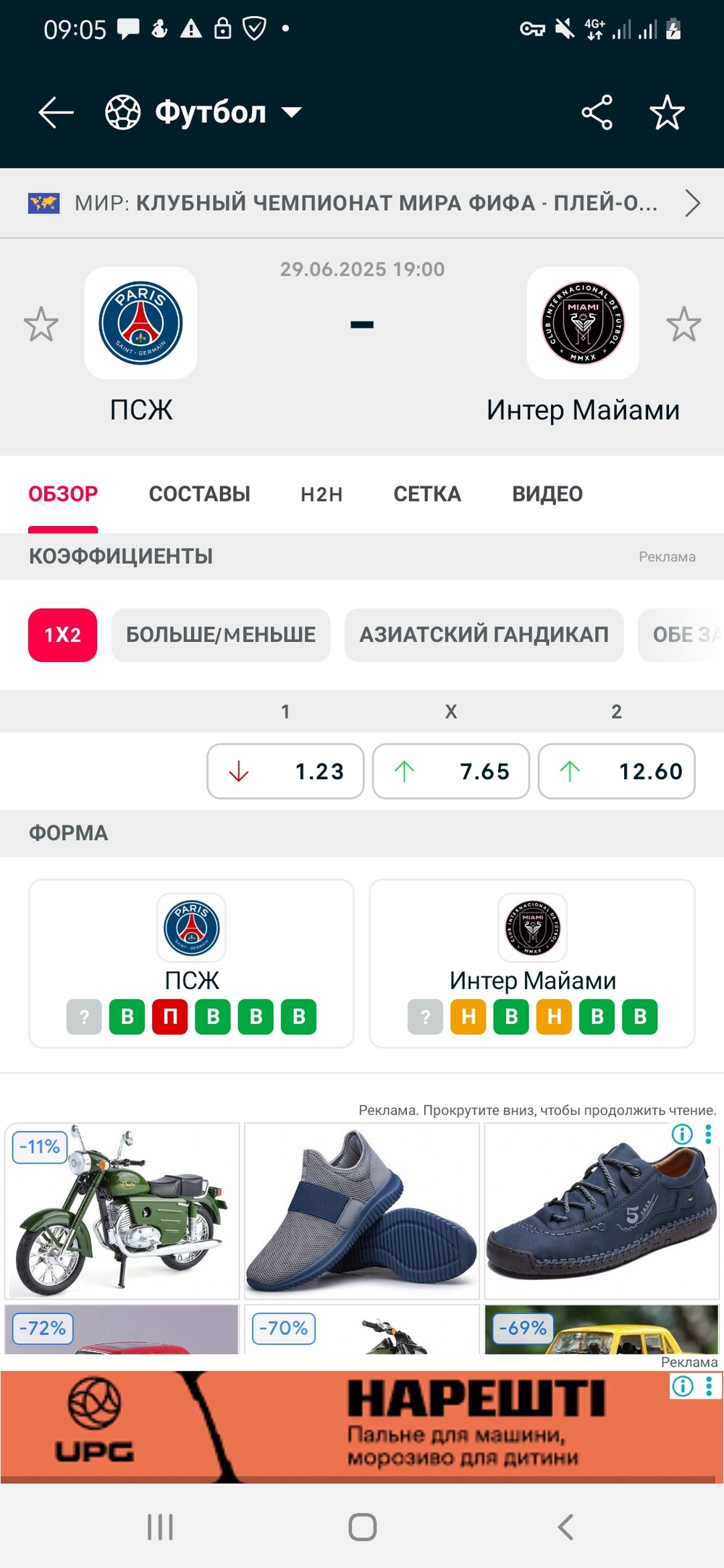
Task: Select the АЗИАТСКИЙ ГАНДИКАП odds chip
Action: tap(484, 635)
